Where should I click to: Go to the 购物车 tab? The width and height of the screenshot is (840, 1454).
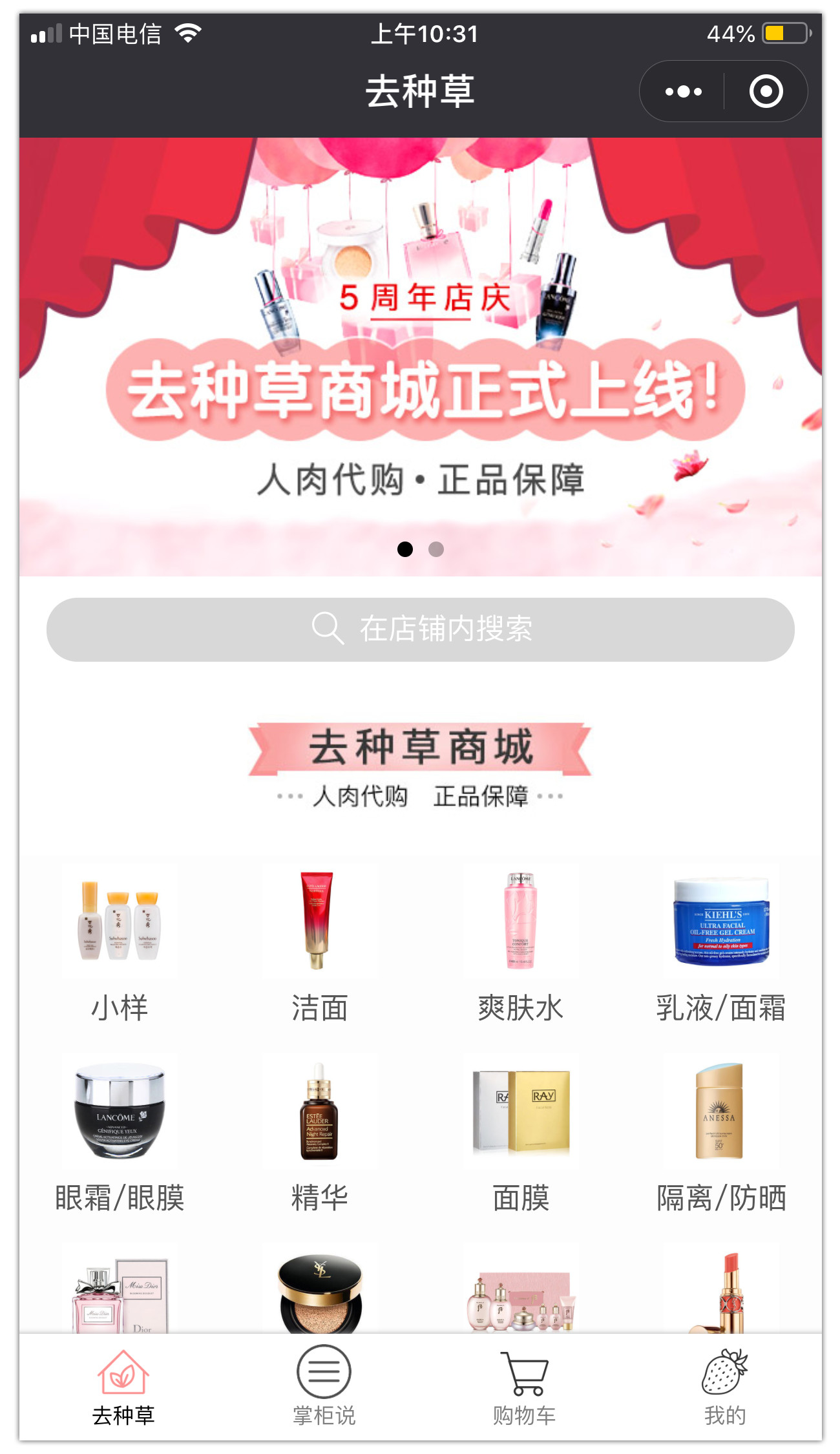[x=524, y=1387]
